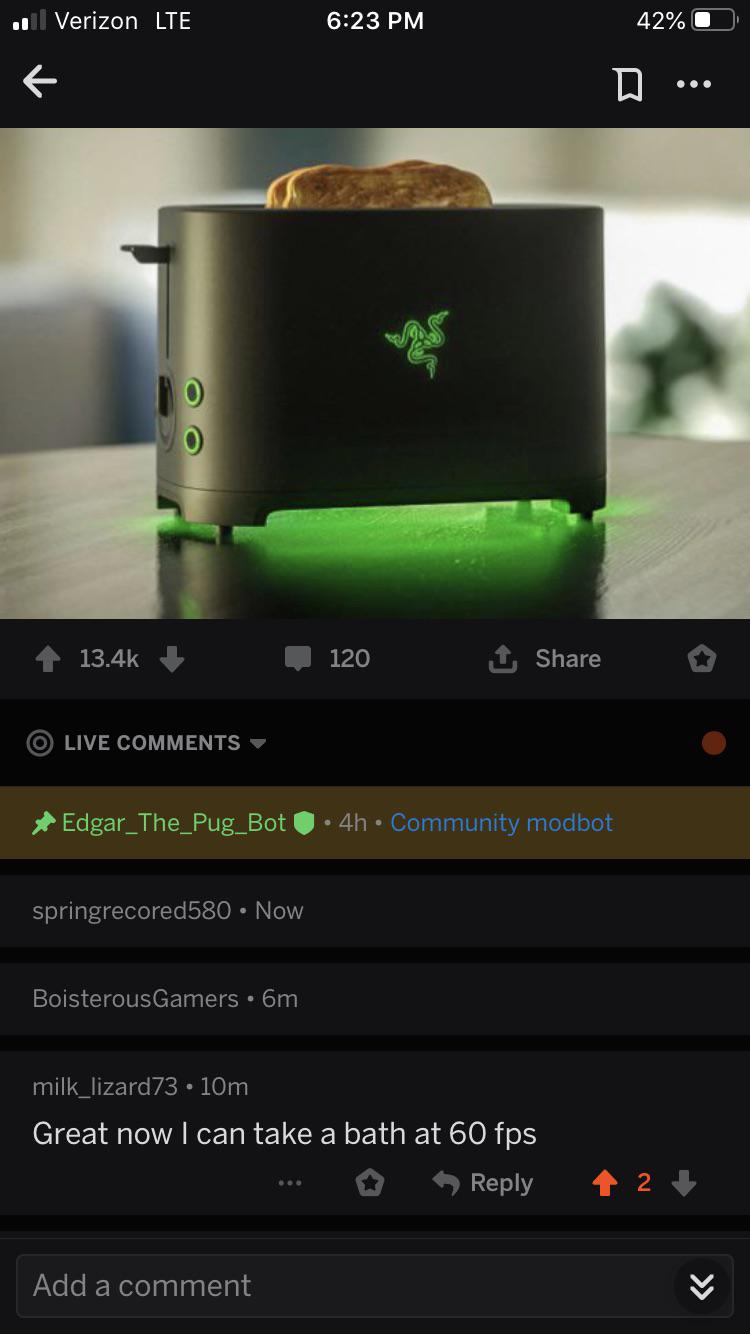This screenshot has height=1334, width=750.
Task: Select the pin icon next to Edgar_The_Pug_Bot
Action: click(x=42, y=822)
